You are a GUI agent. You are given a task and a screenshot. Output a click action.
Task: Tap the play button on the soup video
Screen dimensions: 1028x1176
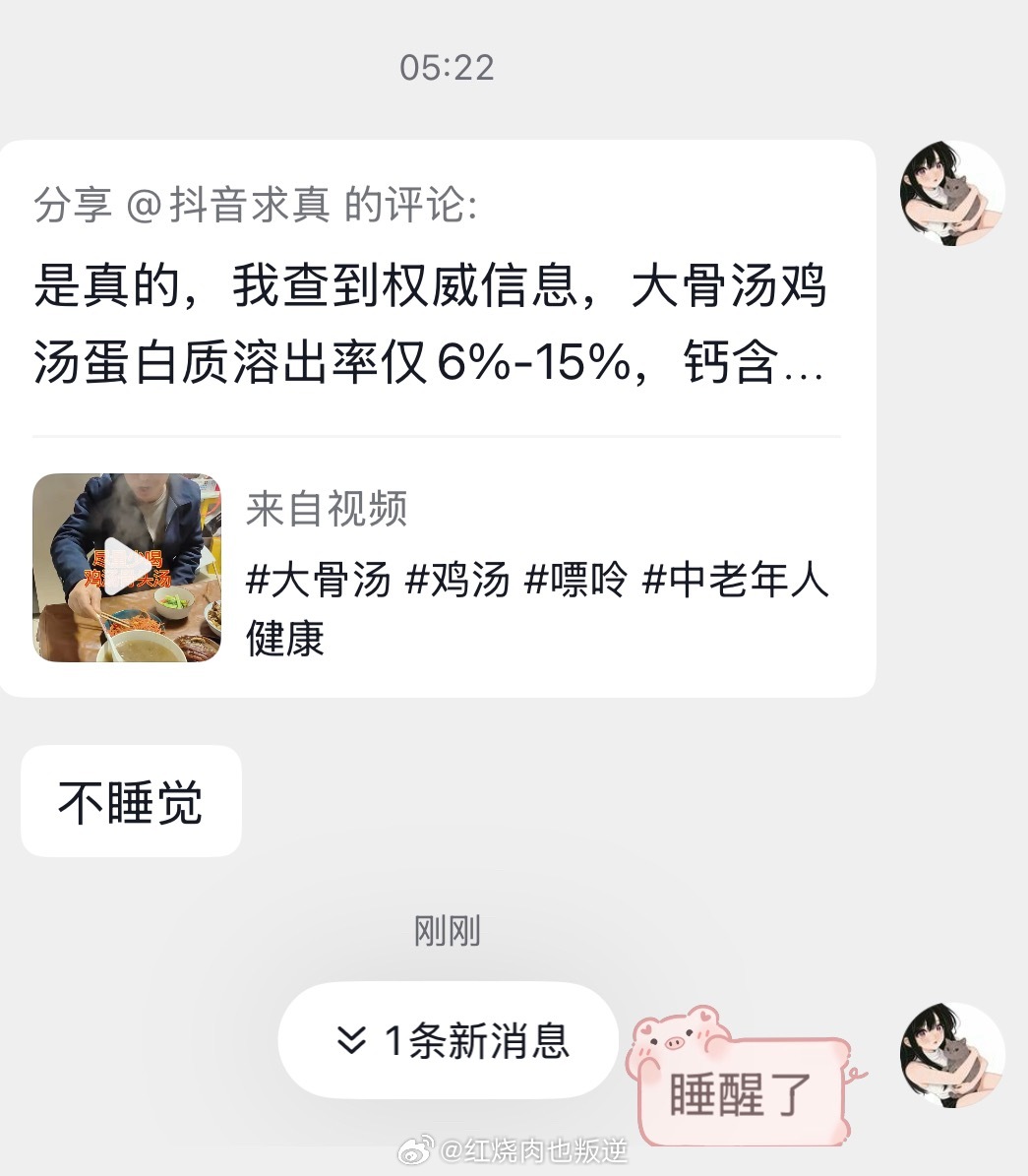(x=126, y=567)
